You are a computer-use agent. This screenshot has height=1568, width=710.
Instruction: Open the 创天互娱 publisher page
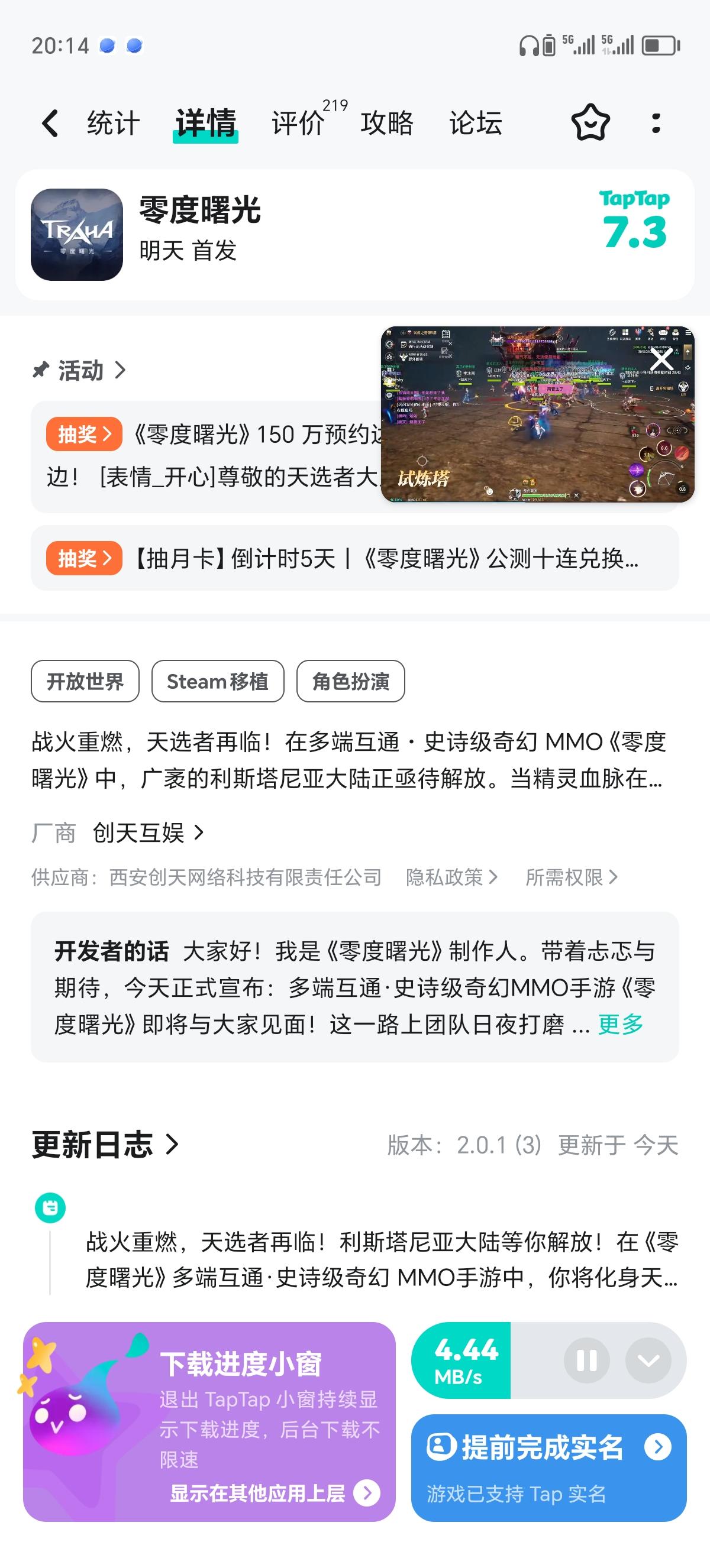[x=138, y=834]
